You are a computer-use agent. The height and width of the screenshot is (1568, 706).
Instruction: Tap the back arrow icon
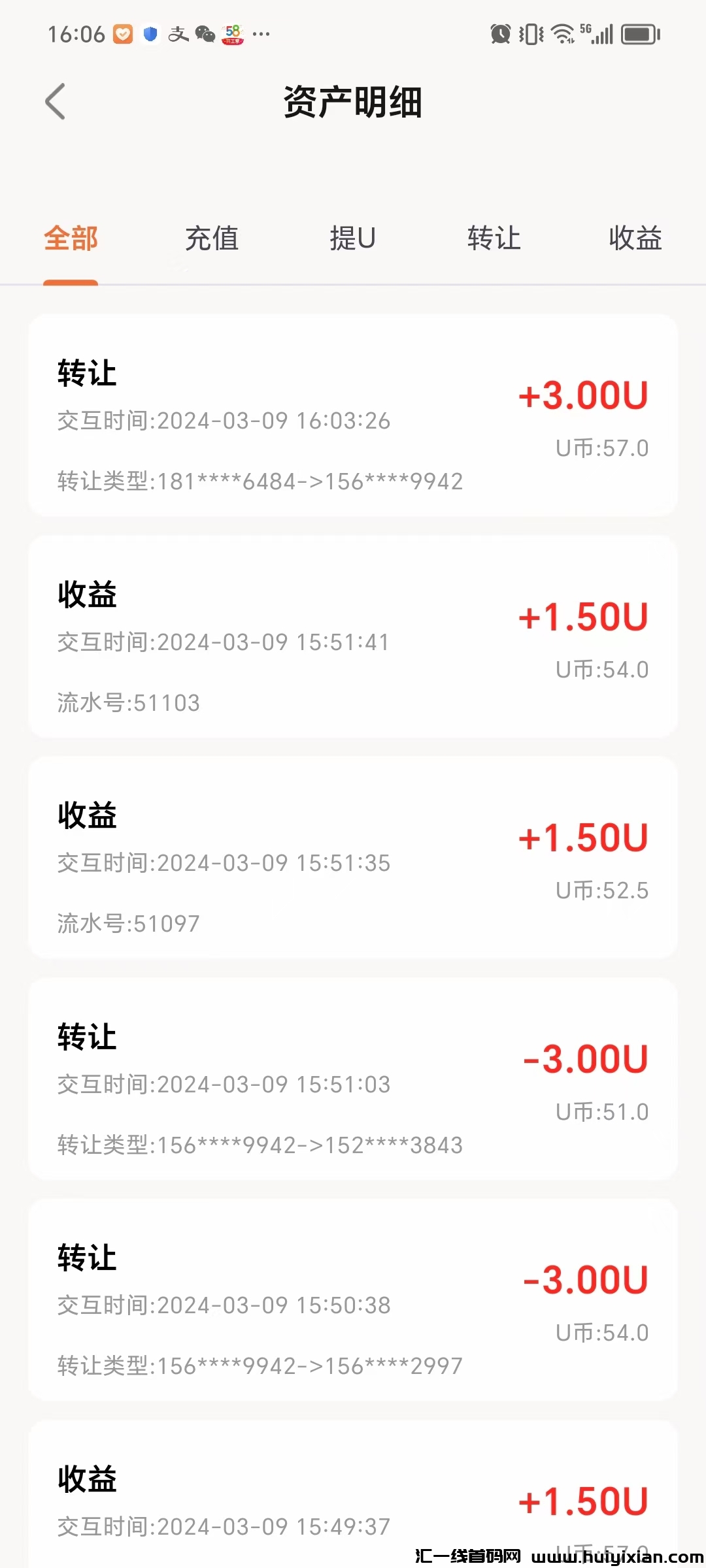pos(56,101)
